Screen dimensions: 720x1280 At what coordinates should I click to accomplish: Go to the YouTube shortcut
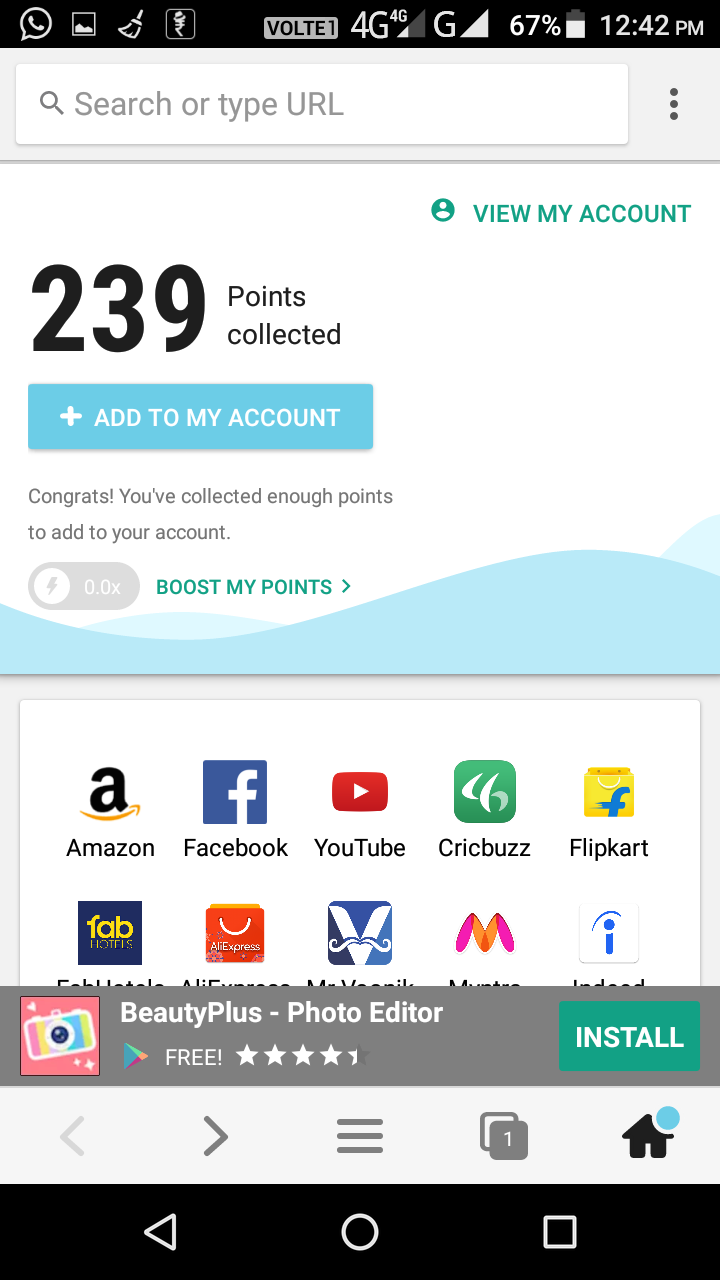click(360, 810)
